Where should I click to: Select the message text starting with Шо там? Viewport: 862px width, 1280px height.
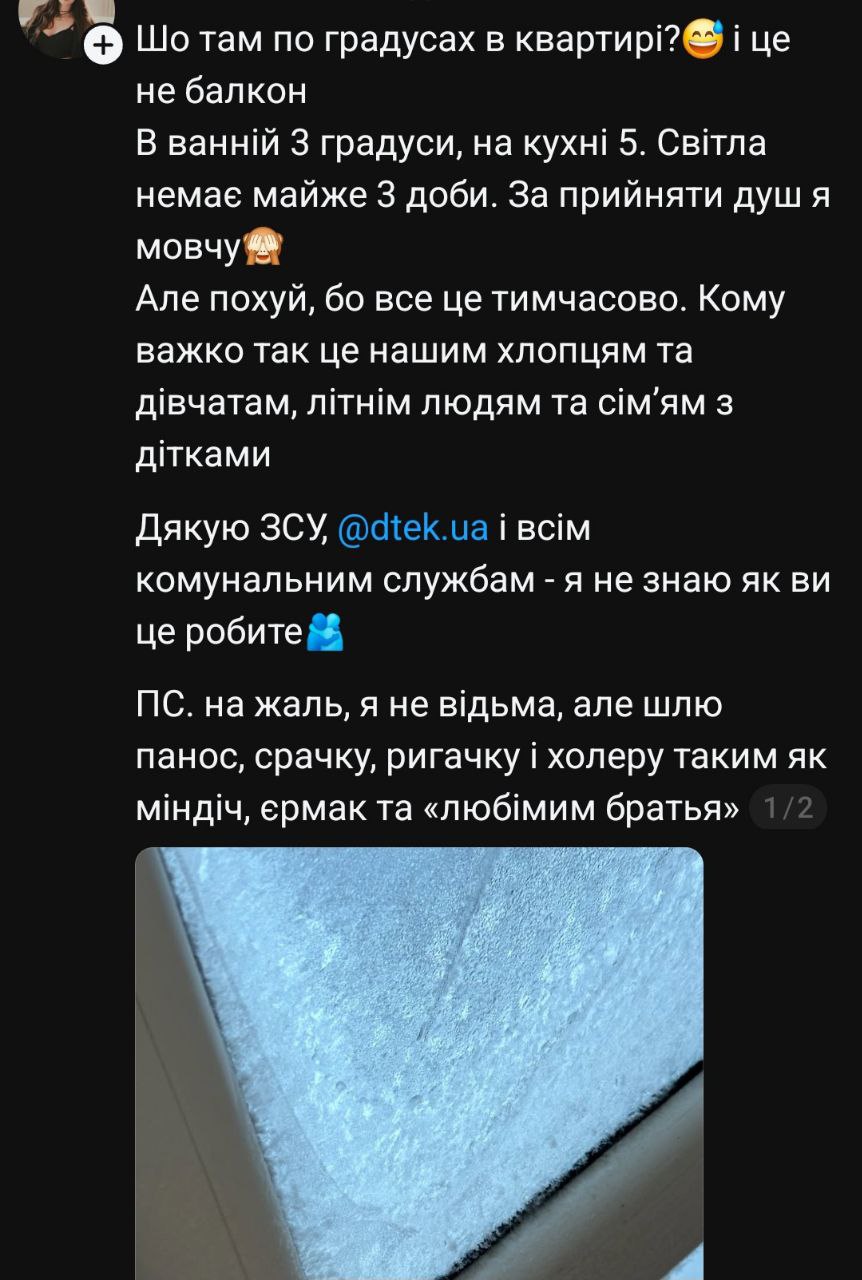pyautogui.click(x=300, y=36)
